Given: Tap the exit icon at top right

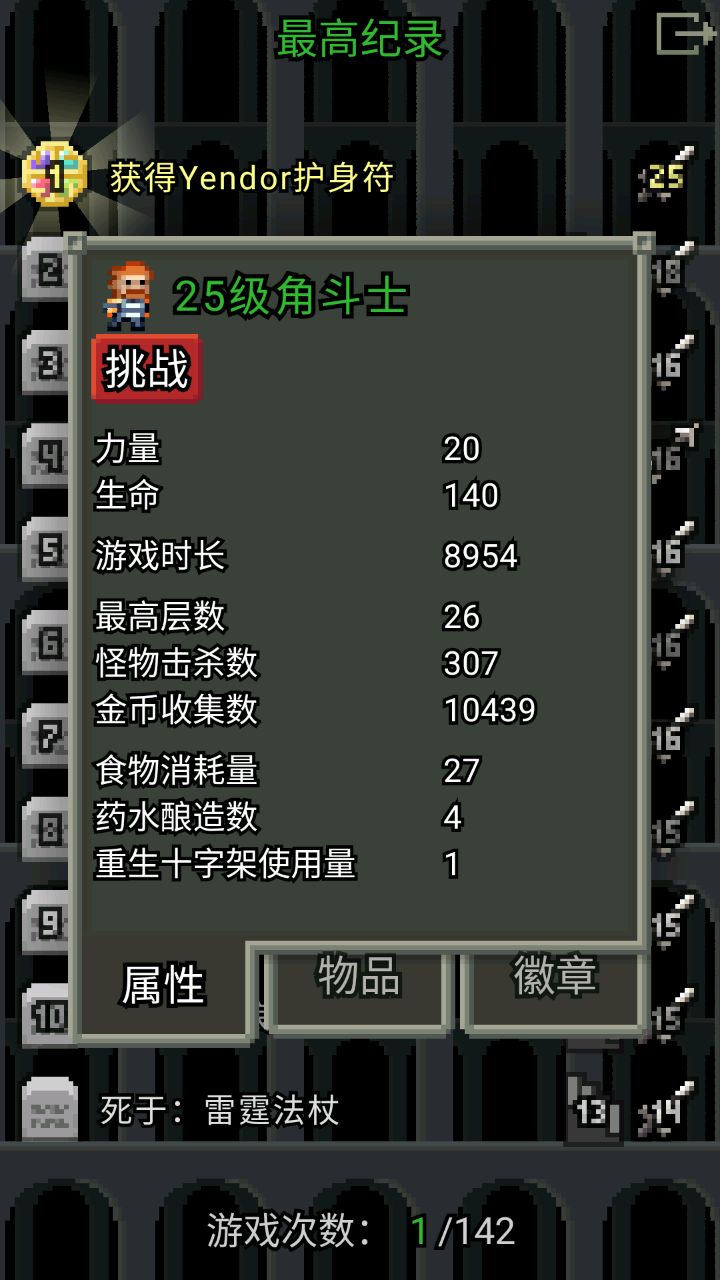Looking at the screenshot, I should point(685,35).
